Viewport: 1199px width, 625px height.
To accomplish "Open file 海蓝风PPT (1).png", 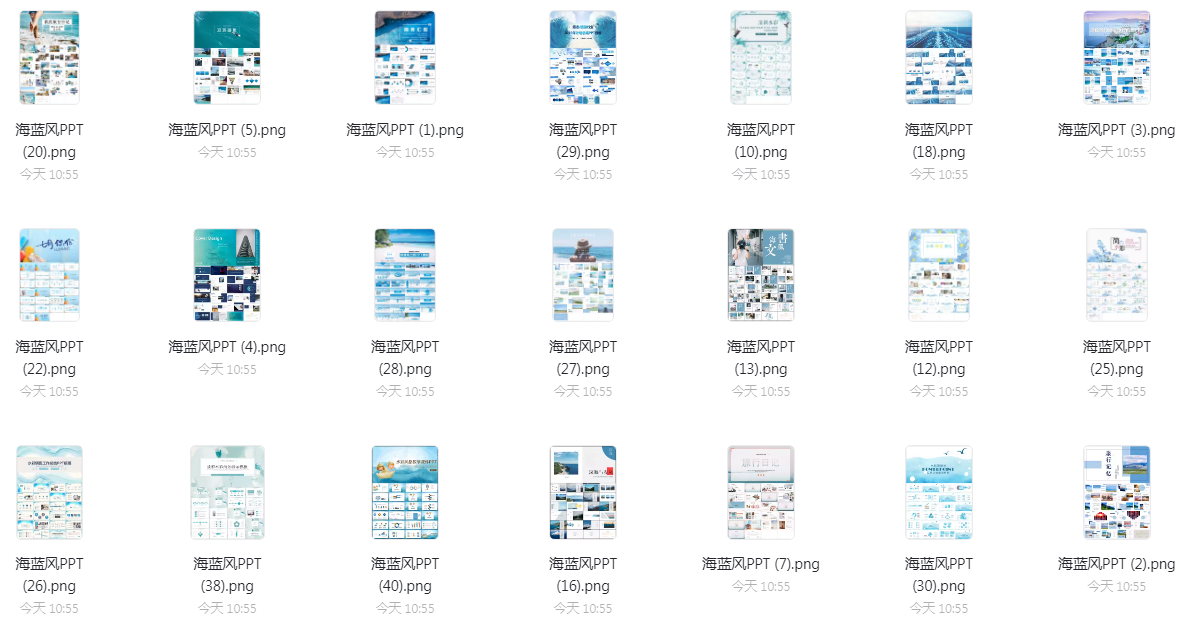I will click(x=405, y=58).
